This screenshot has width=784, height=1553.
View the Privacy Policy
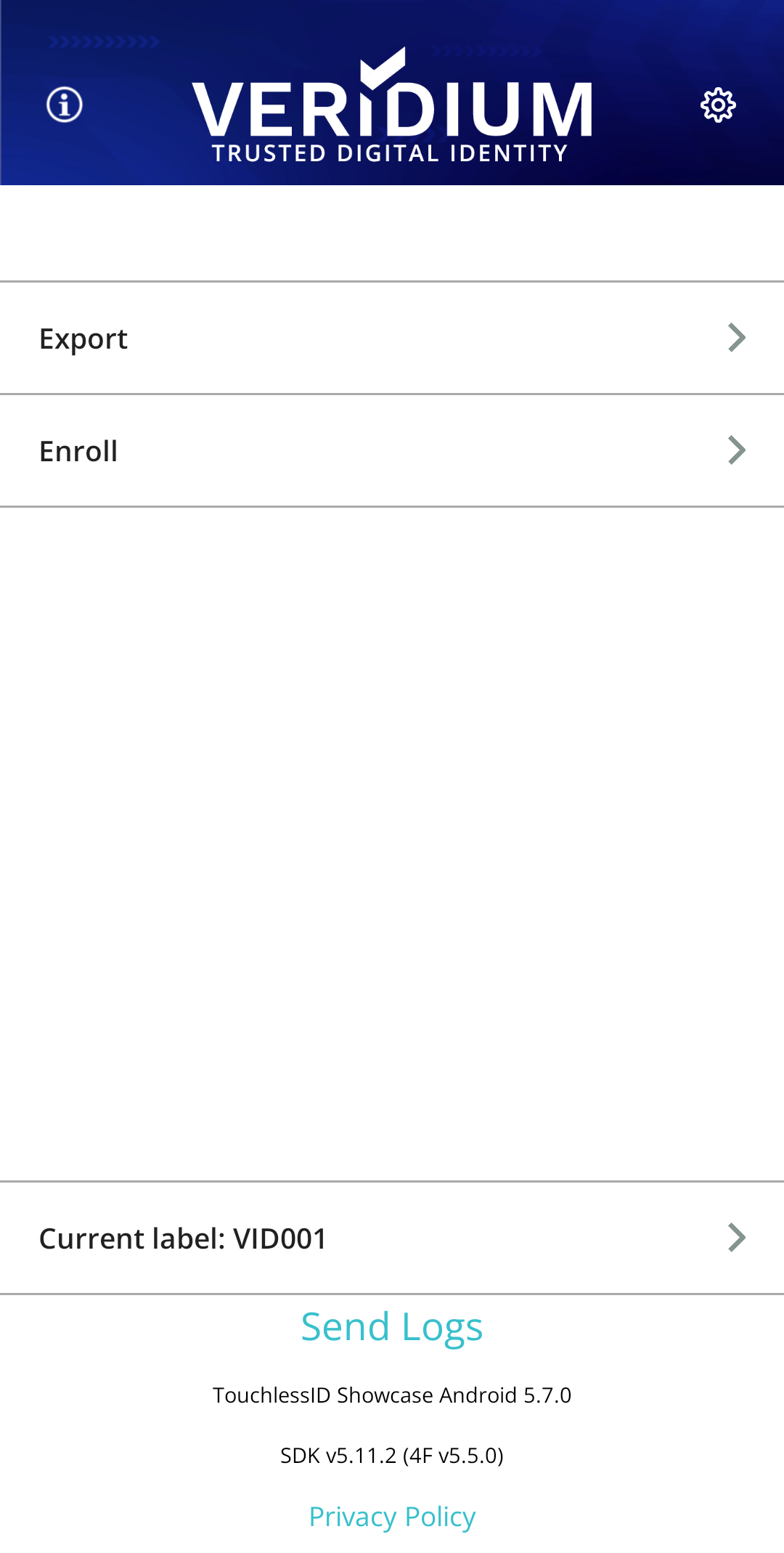point(392,1517)
